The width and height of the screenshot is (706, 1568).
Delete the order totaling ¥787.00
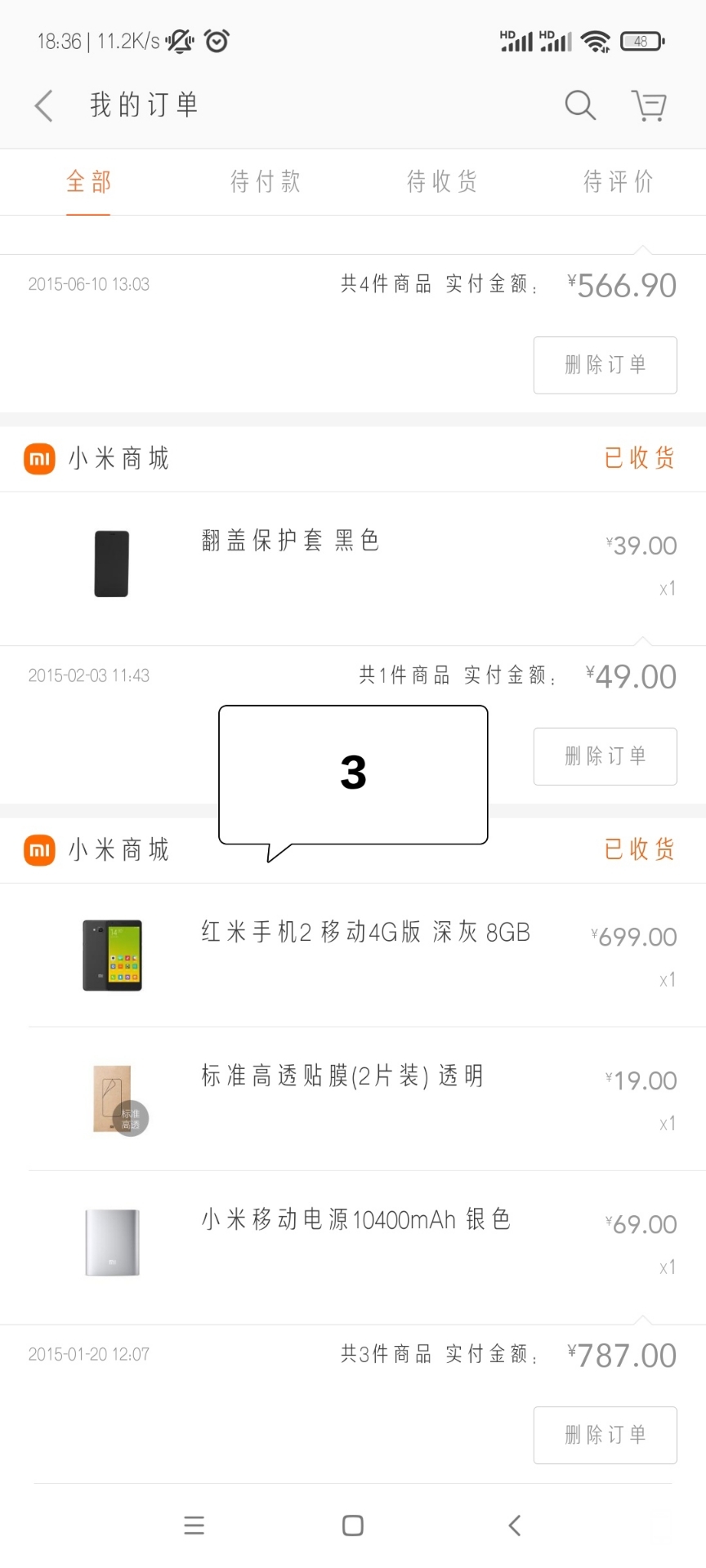(x=605, y=1435)
